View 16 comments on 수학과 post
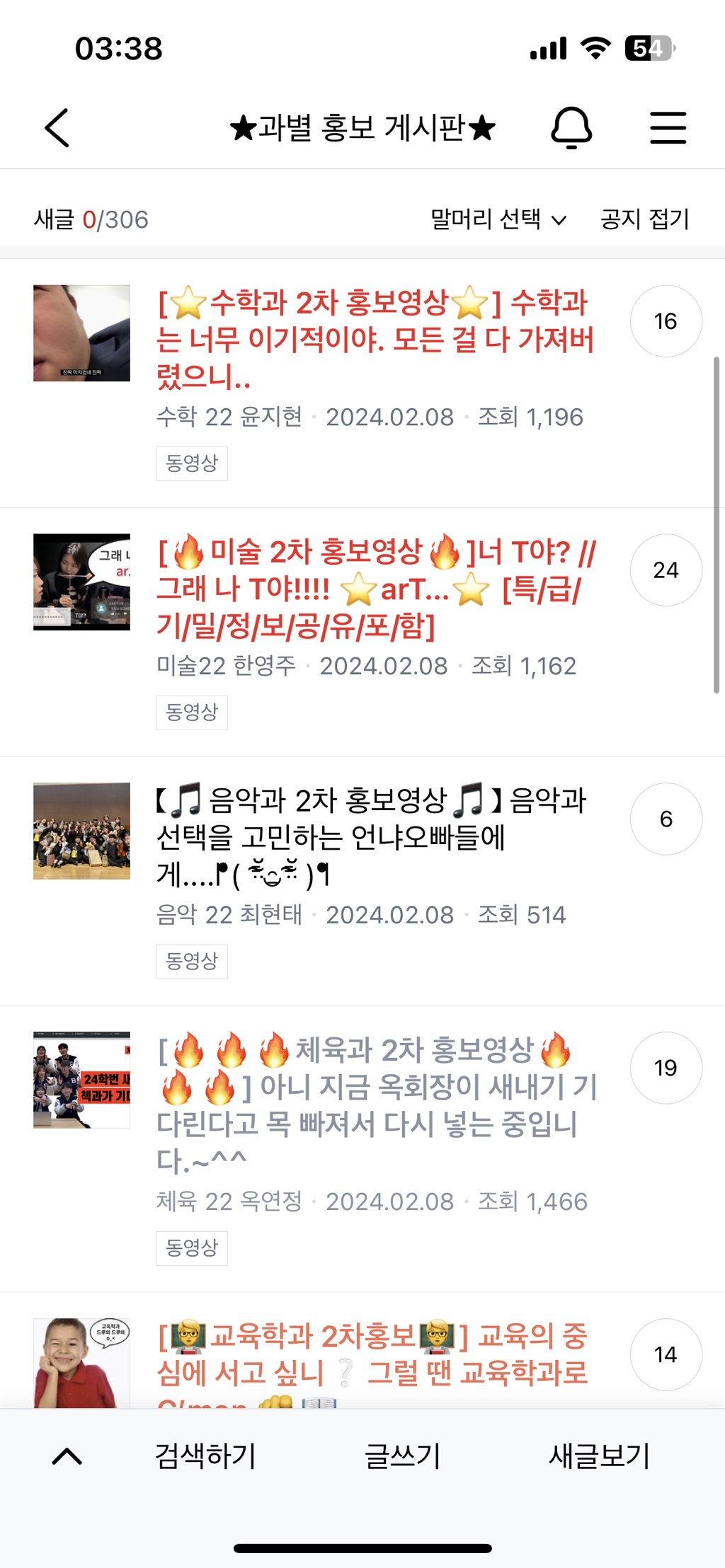725x1568 pixels. [666, 321]
